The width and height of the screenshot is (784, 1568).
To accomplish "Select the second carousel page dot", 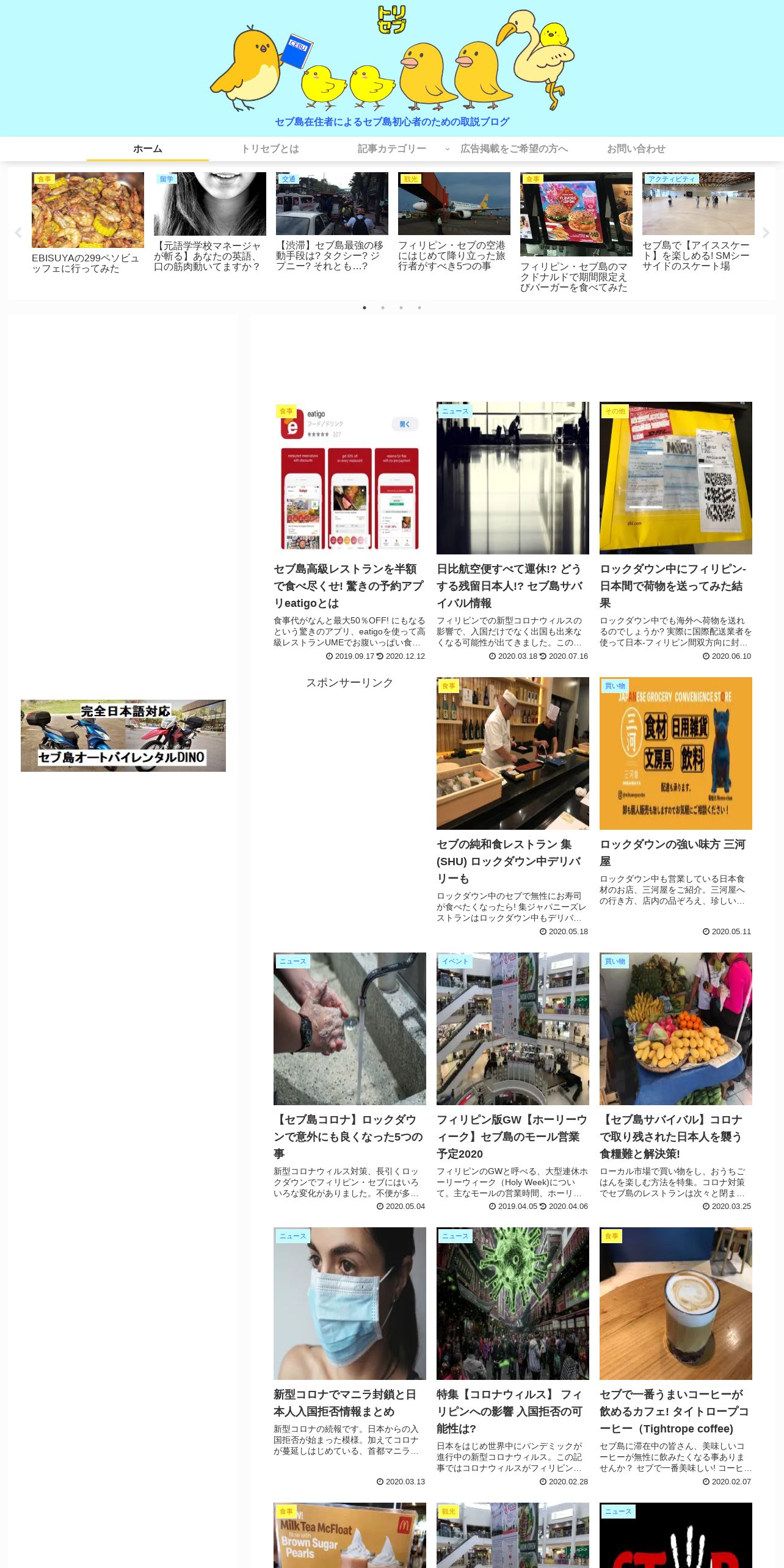I will (x=383, y=308).
